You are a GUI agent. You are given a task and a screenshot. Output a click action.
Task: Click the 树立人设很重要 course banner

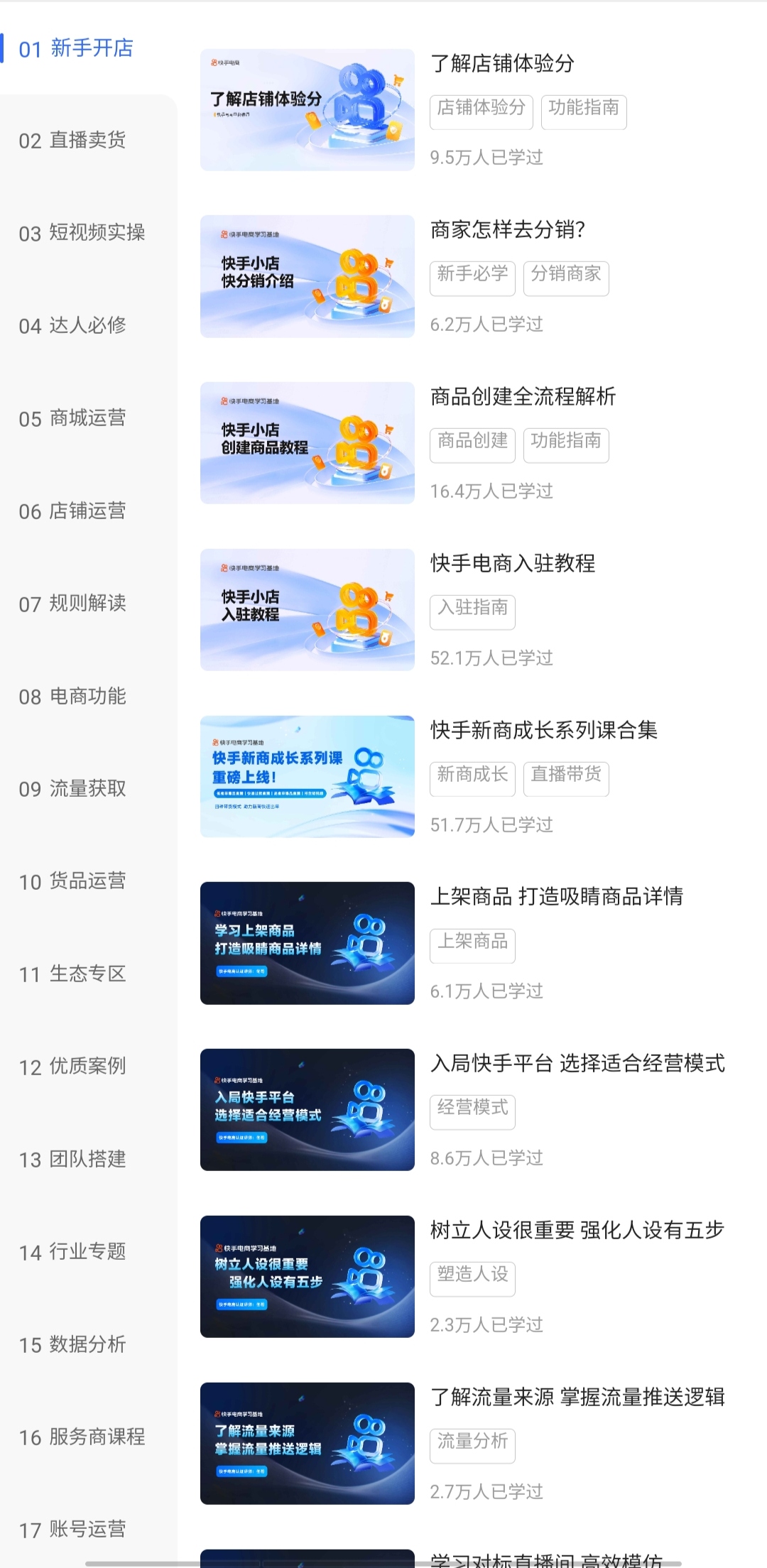(x=307, y=1278)
